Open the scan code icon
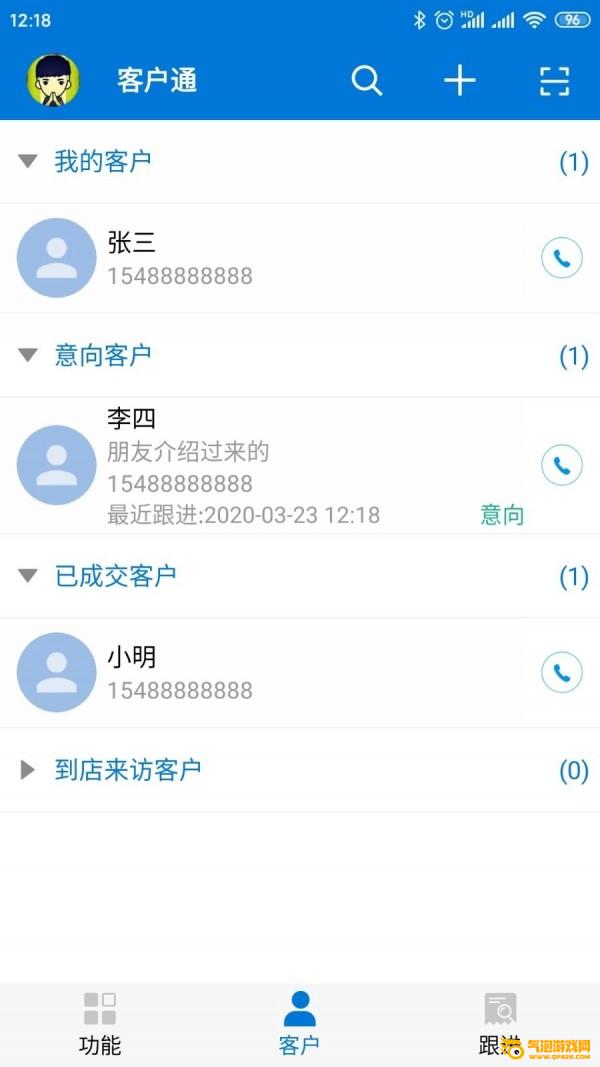The height and width of the screenshot is (1067, 600). 554,81
